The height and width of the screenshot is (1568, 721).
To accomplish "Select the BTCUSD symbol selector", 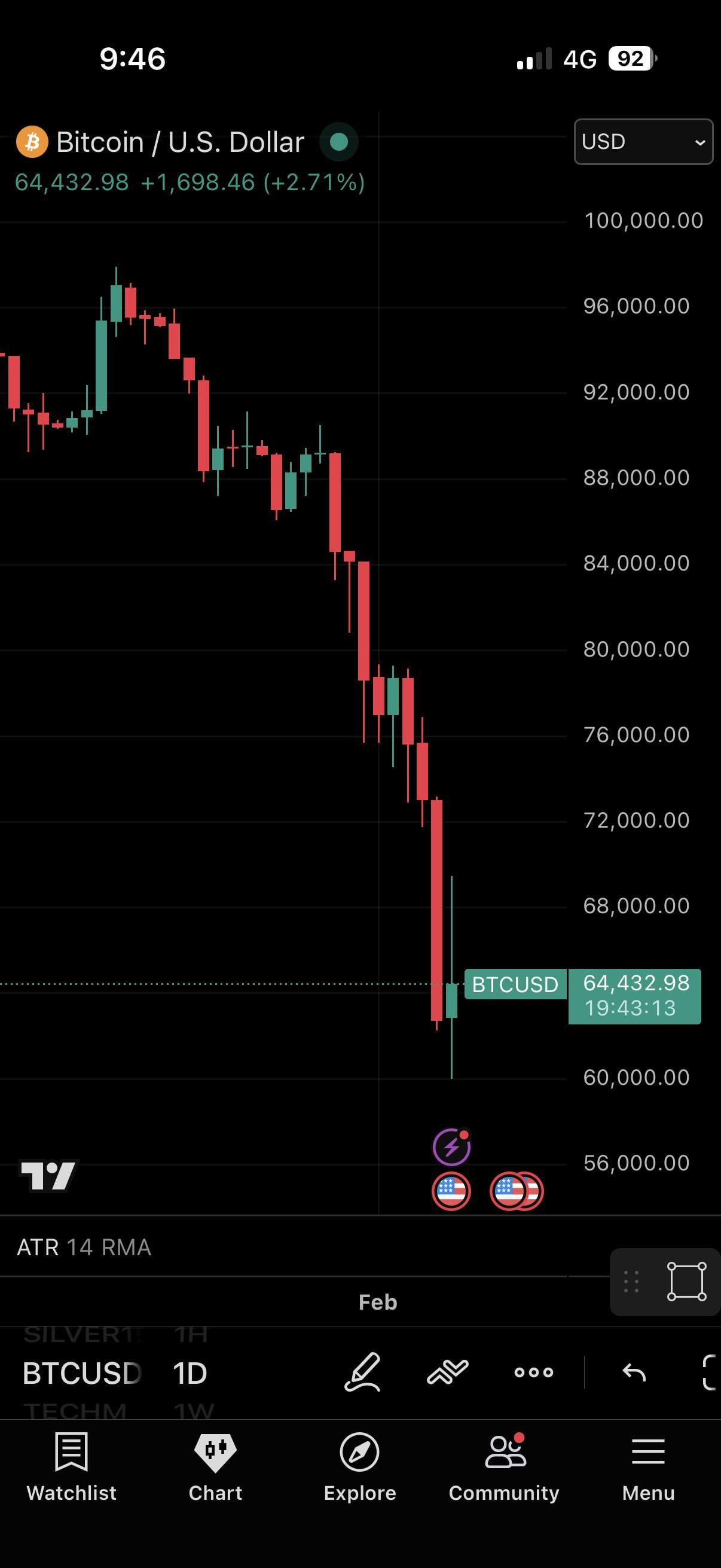I will pos(82,1373).
